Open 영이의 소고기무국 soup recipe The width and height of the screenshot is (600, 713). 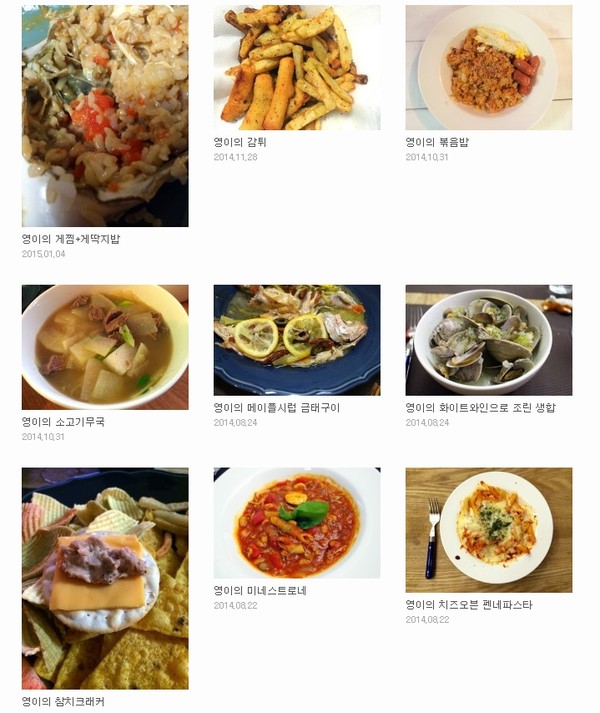point(105,347)
